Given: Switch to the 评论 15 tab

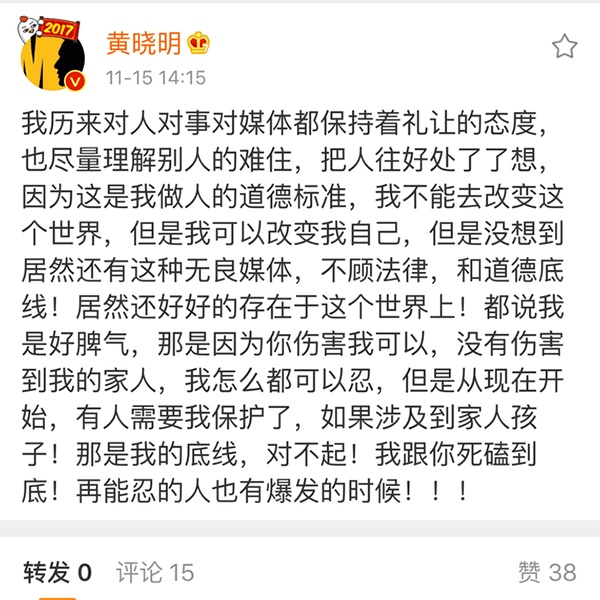Looking at the screenshot, I should [154, 572].
